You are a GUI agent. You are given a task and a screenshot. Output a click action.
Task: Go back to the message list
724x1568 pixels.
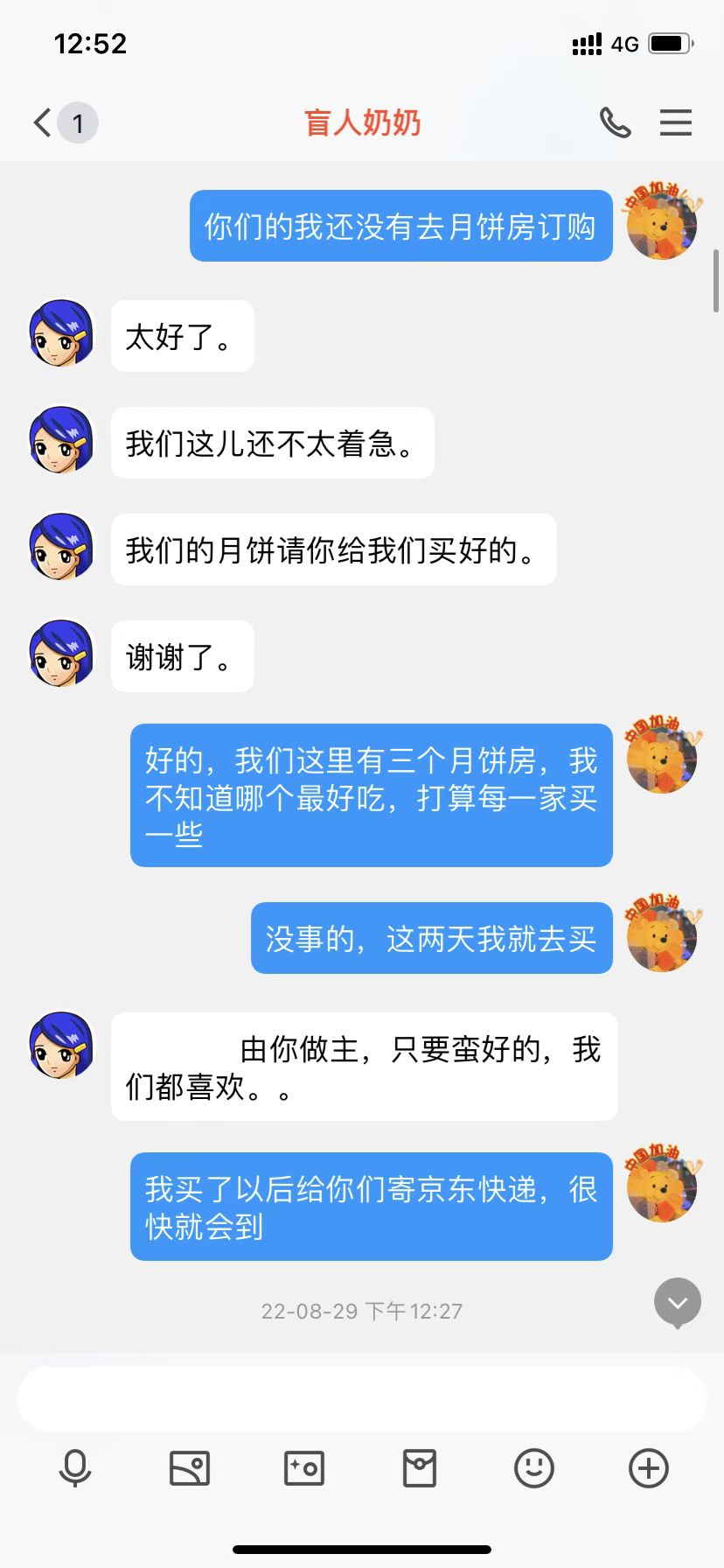[44, 122]
